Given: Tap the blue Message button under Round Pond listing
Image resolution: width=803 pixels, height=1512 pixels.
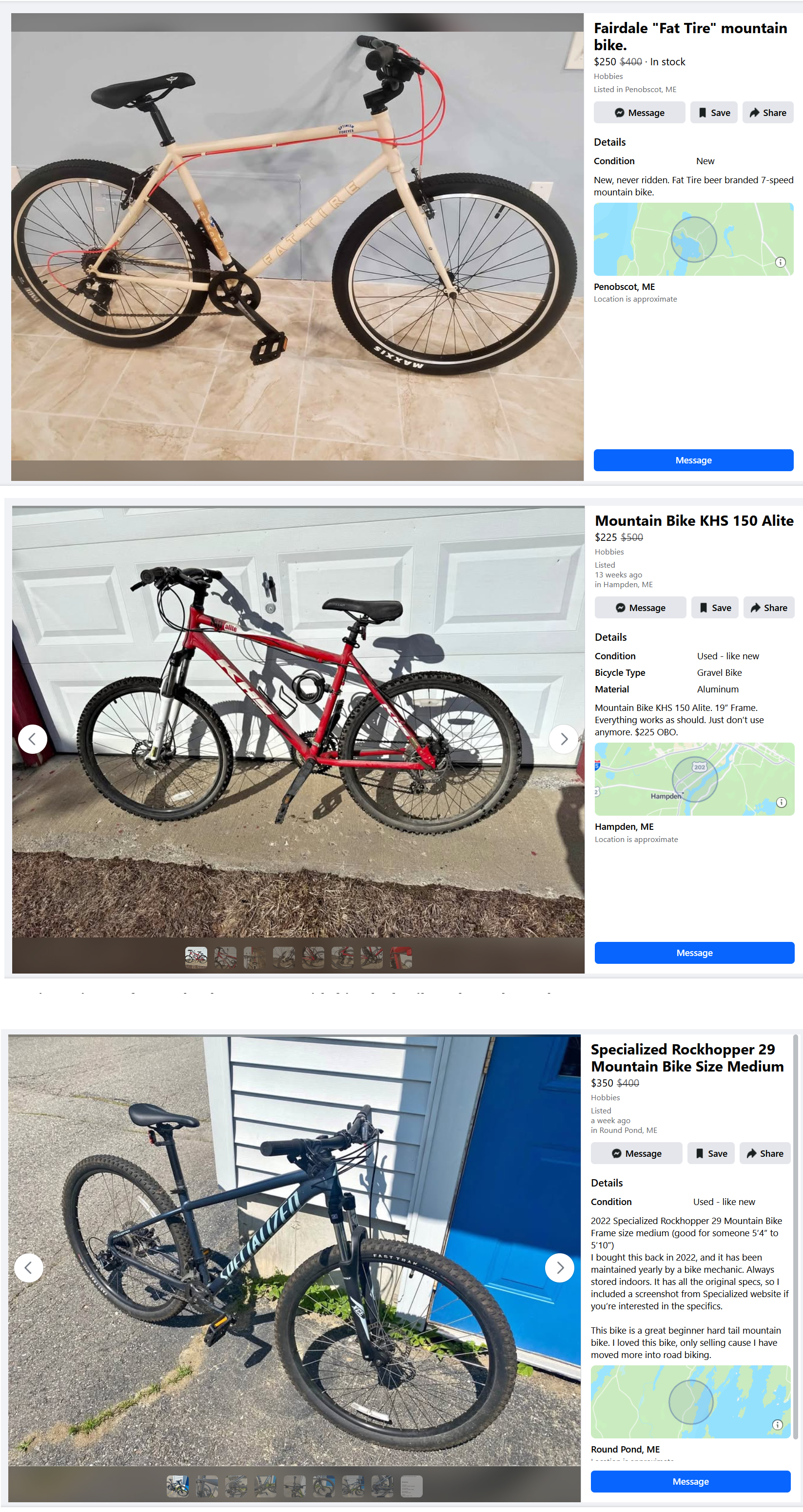Looking at the screenshot, I should point(690,1481).
